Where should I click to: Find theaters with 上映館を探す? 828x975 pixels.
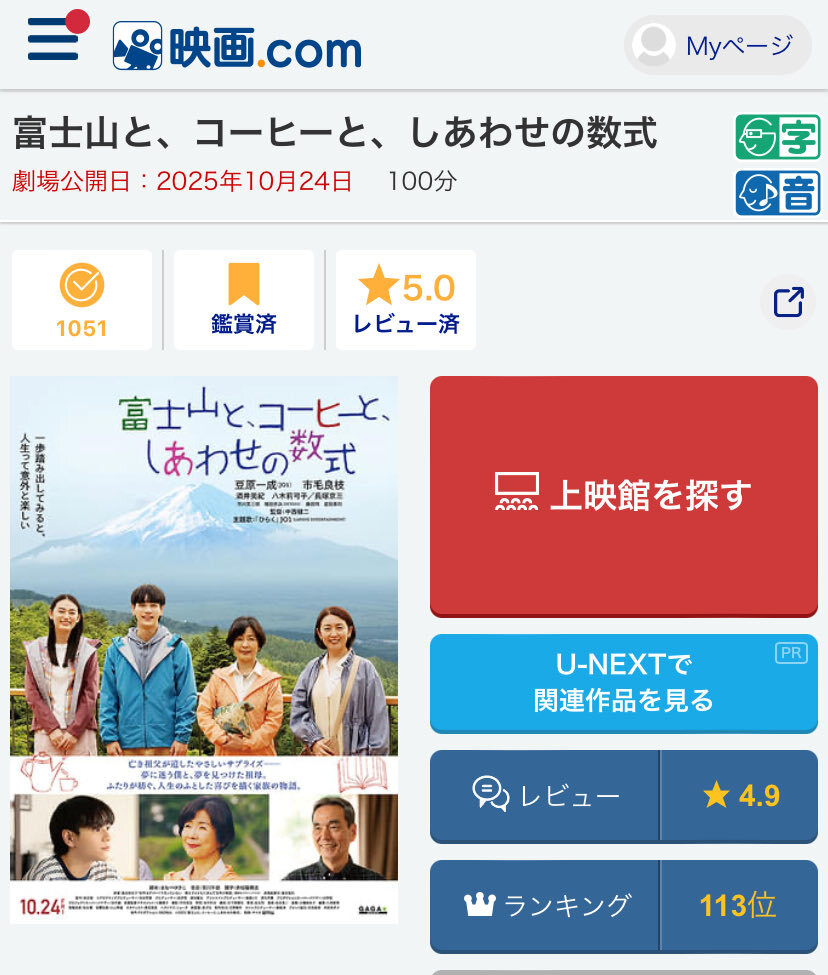pos(623,495)
